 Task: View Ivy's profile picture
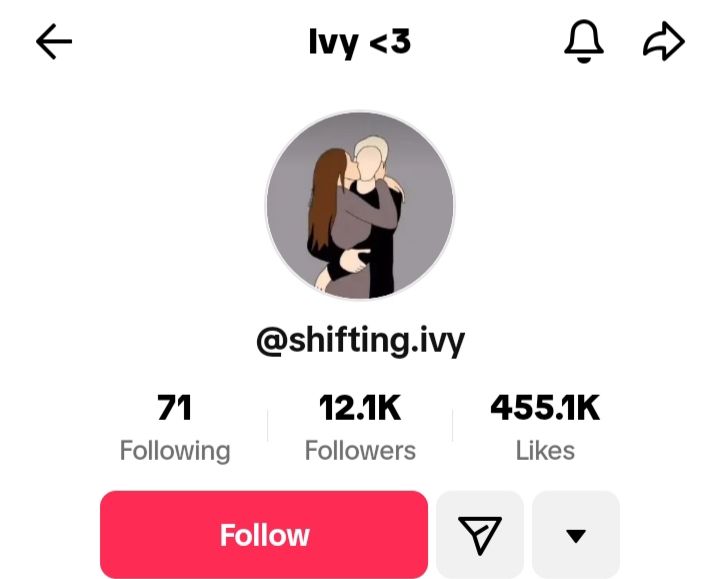pyautogui.click(x=360, y=205)
